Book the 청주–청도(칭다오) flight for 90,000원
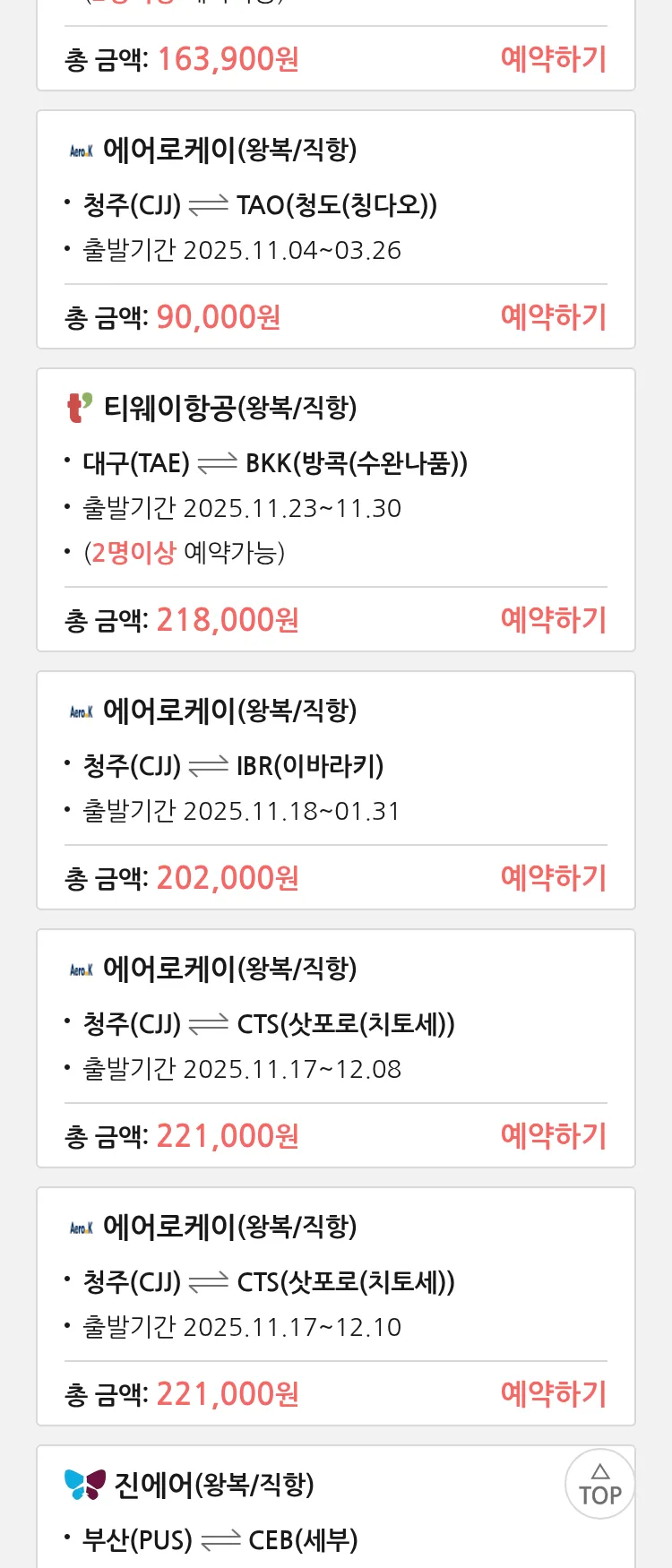 553,317
